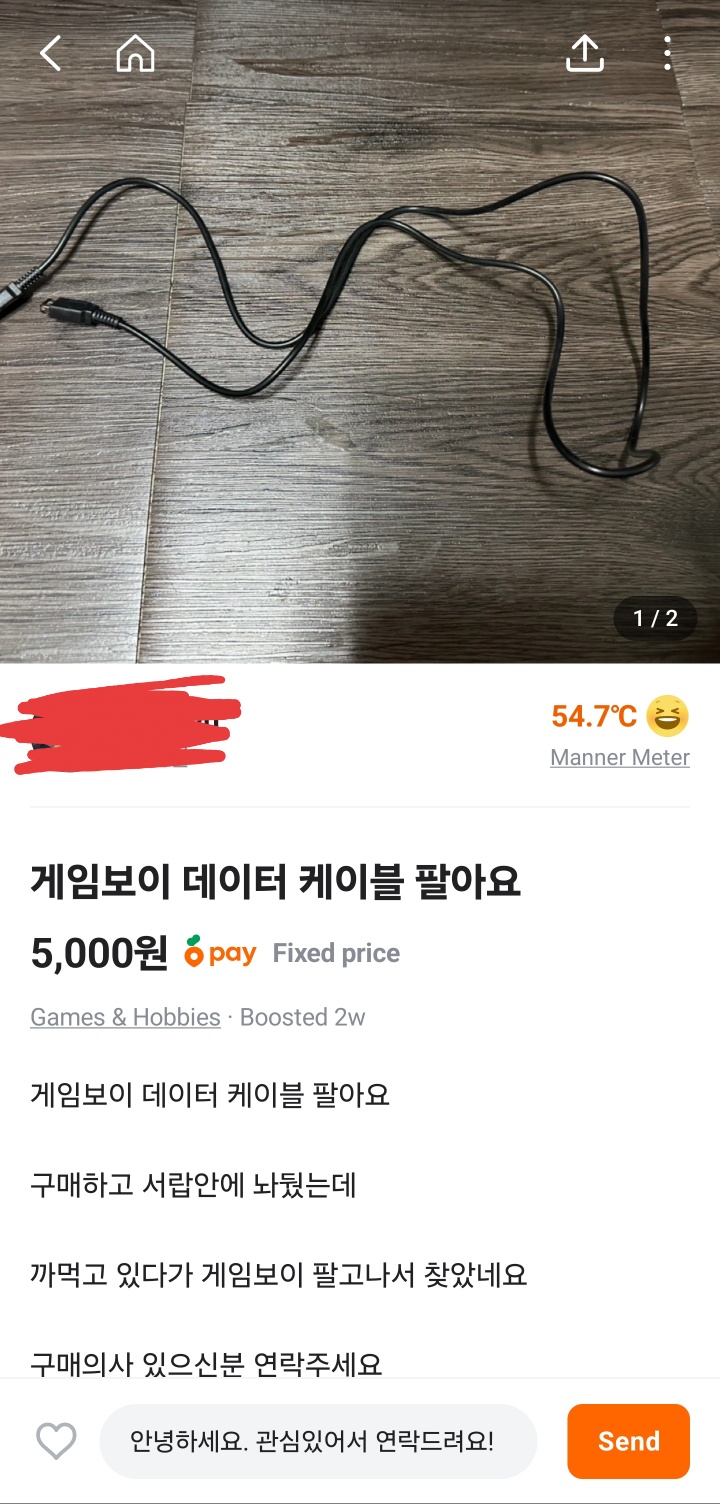Go back using the top-left arrow
720x1504 pixels.
coord(50,54)
